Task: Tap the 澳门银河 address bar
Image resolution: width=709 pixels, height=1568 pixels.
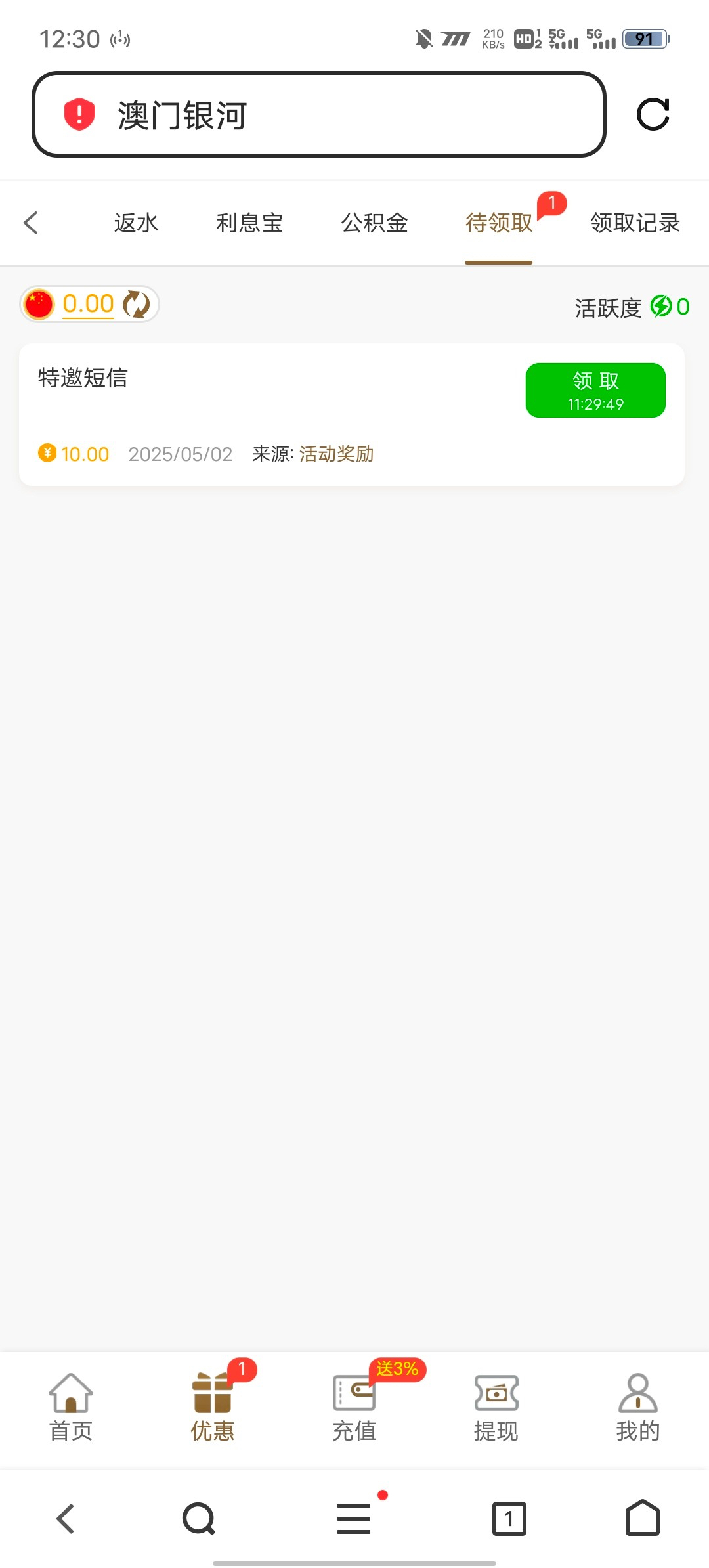Action: point(319,114)
